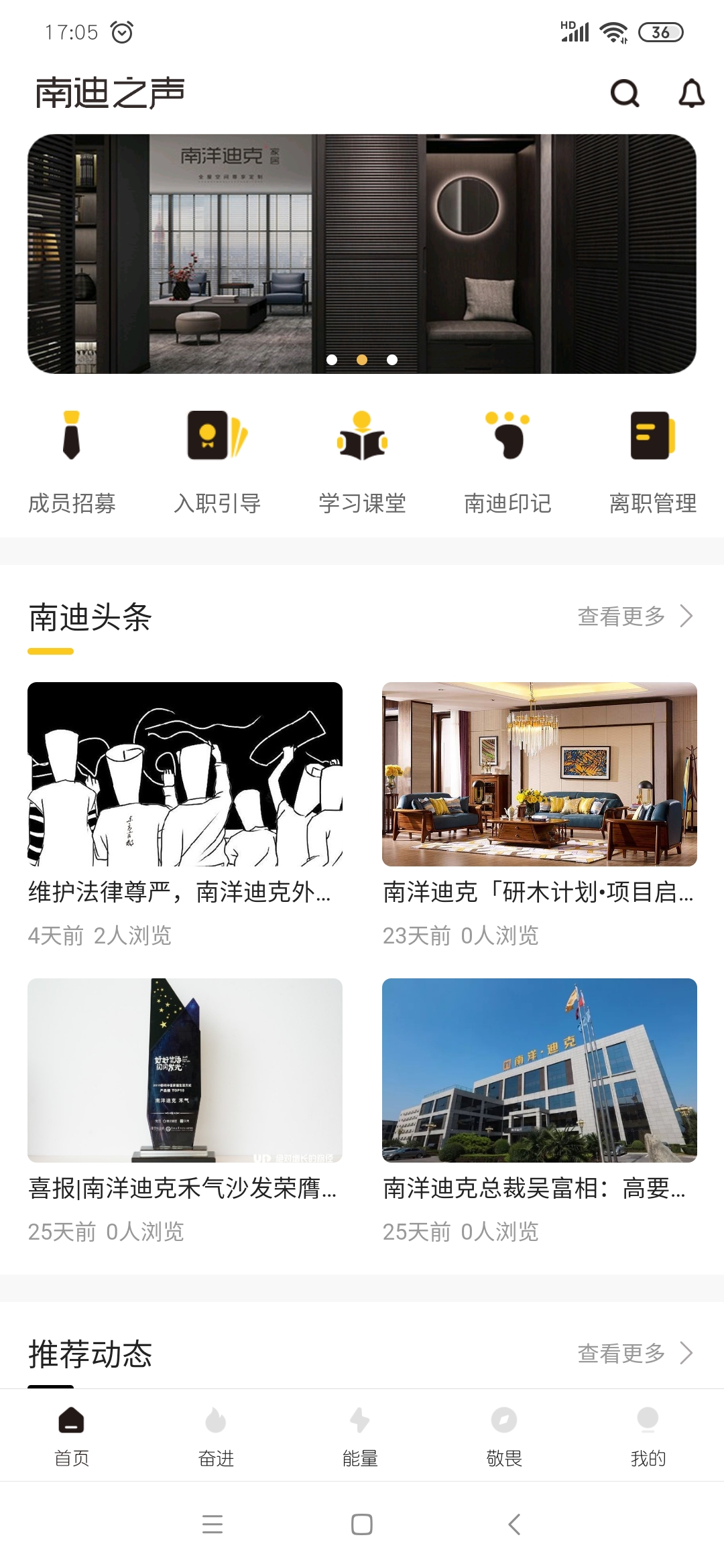Open 查看更多 next to 推荐动态
The height and width of the screenshot is (1568, 724).
pyautogui.click(x=621, y=1354)
